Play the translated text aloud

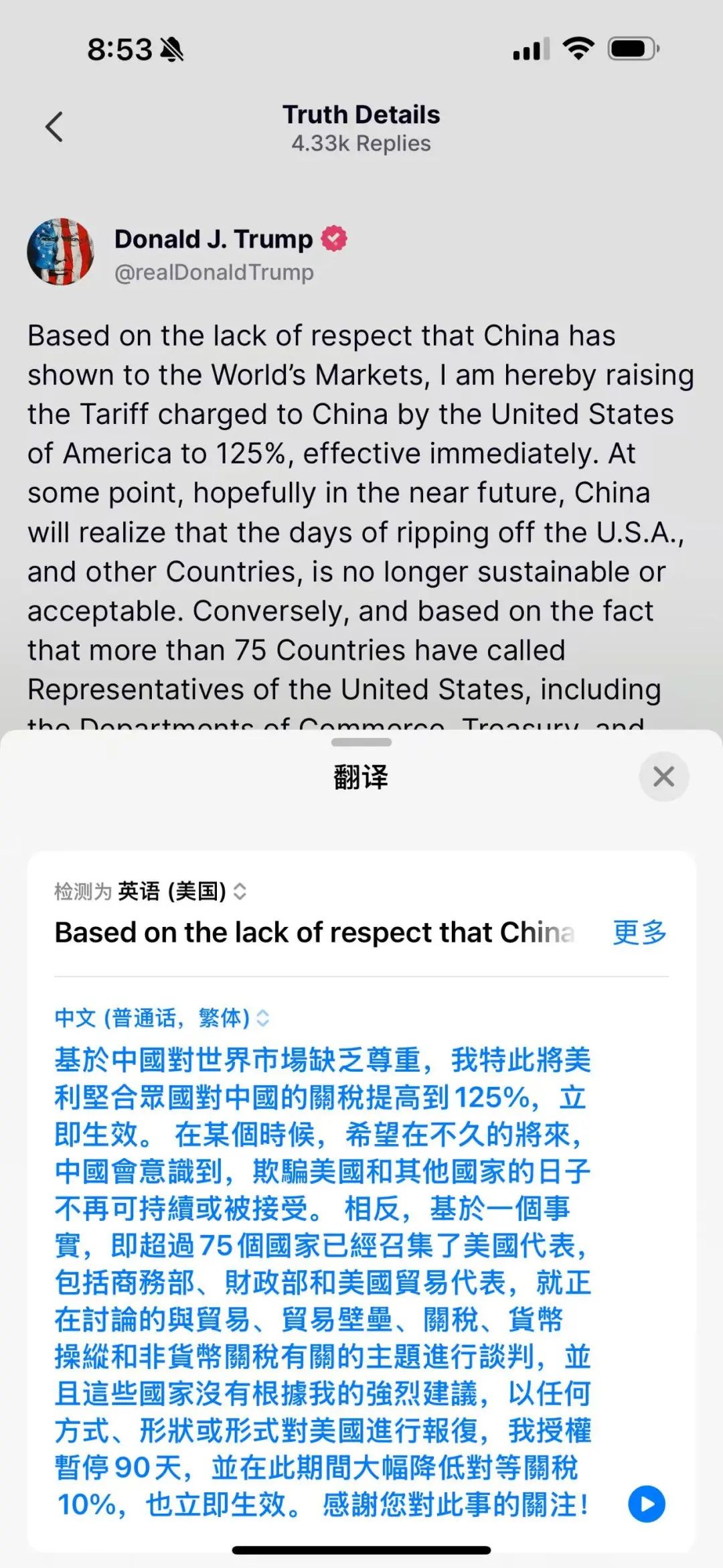647,1504
